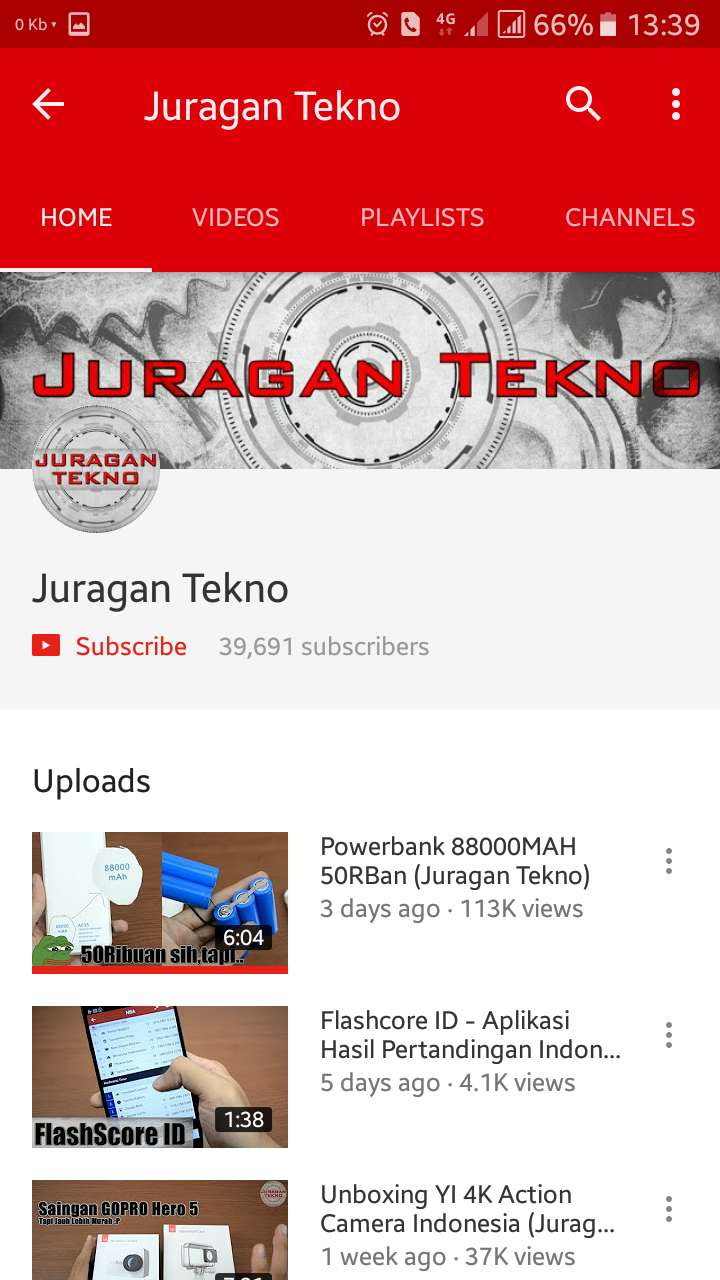Image resolution: width=720 pixels, height=1280 pixels.
Task: Switch to the Playlists tab
Action: (x=422, y=218)
